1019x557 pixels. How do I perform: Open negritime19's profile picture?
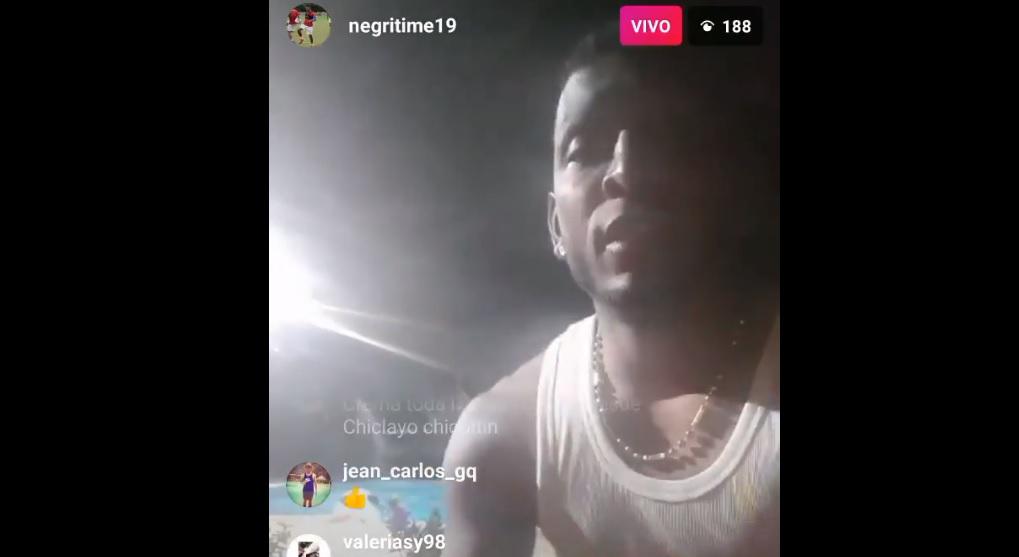308,26
